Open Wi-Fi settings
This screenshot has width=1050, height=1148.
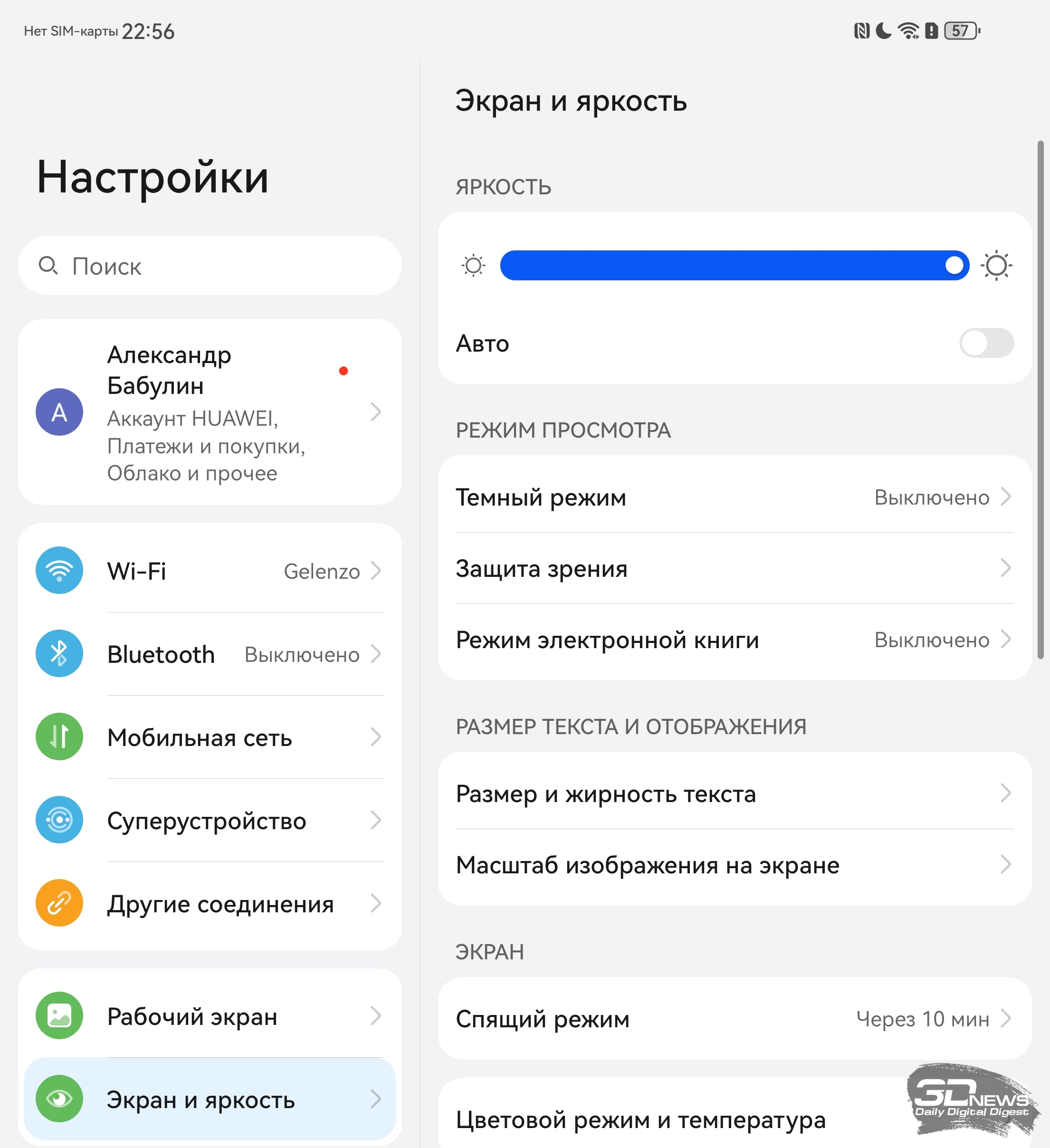click(210, 571)
